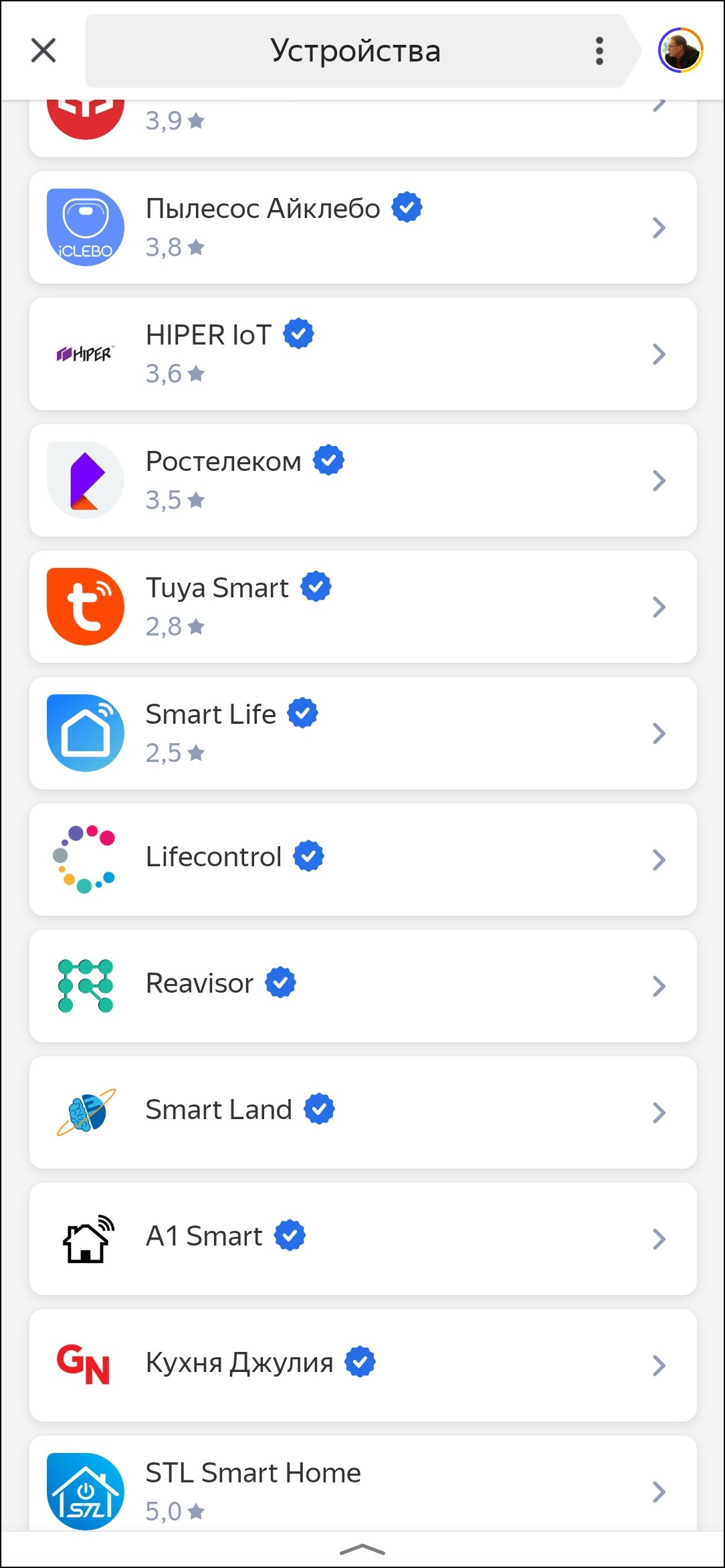Open the Smart Land entry
Screen dimensions: 725x1568
[x=362, y=1112]
